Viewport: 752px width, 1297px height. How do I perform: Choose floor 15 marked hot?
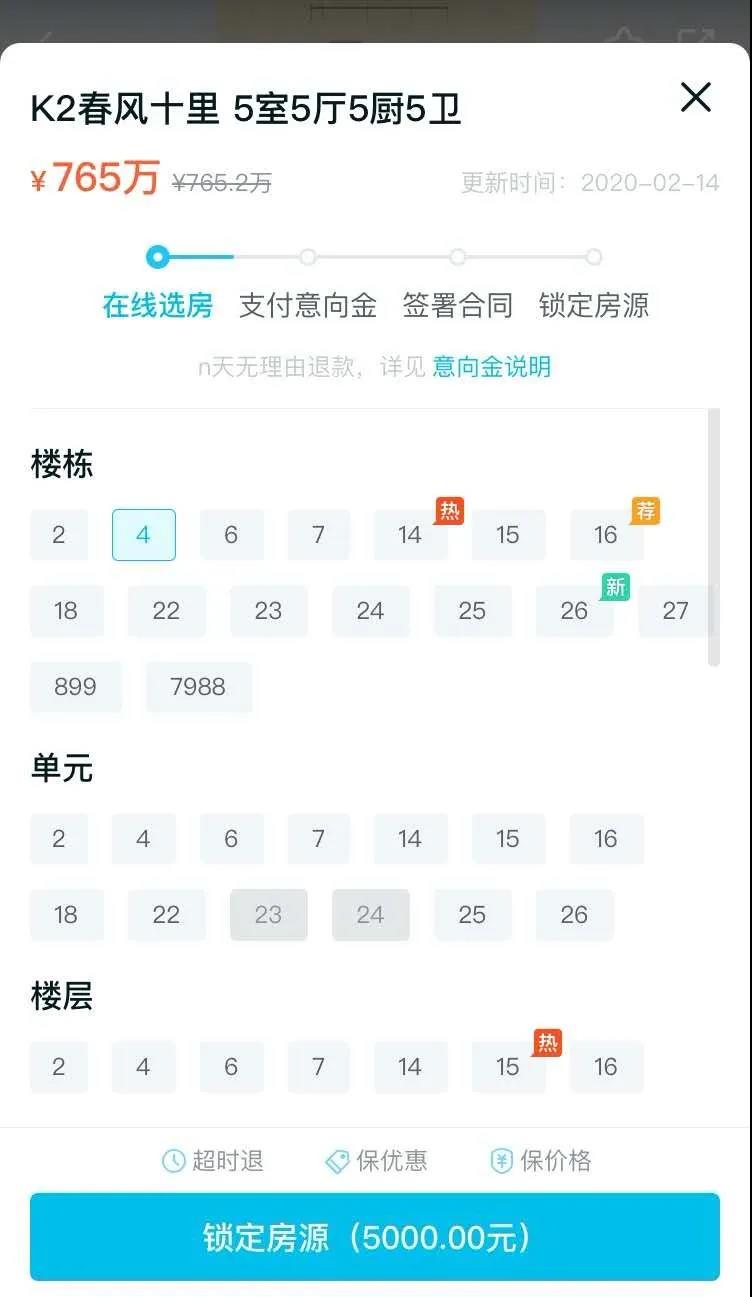pos(508,1067)
